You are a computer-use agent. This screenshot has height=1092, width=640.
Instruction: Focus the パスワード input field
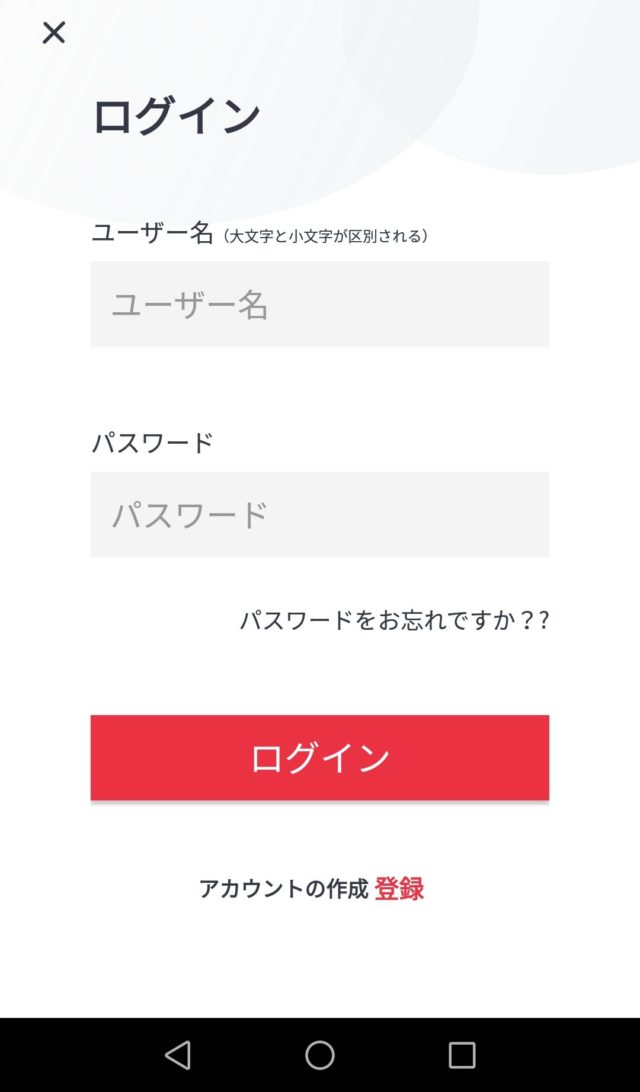click(320, 515)
